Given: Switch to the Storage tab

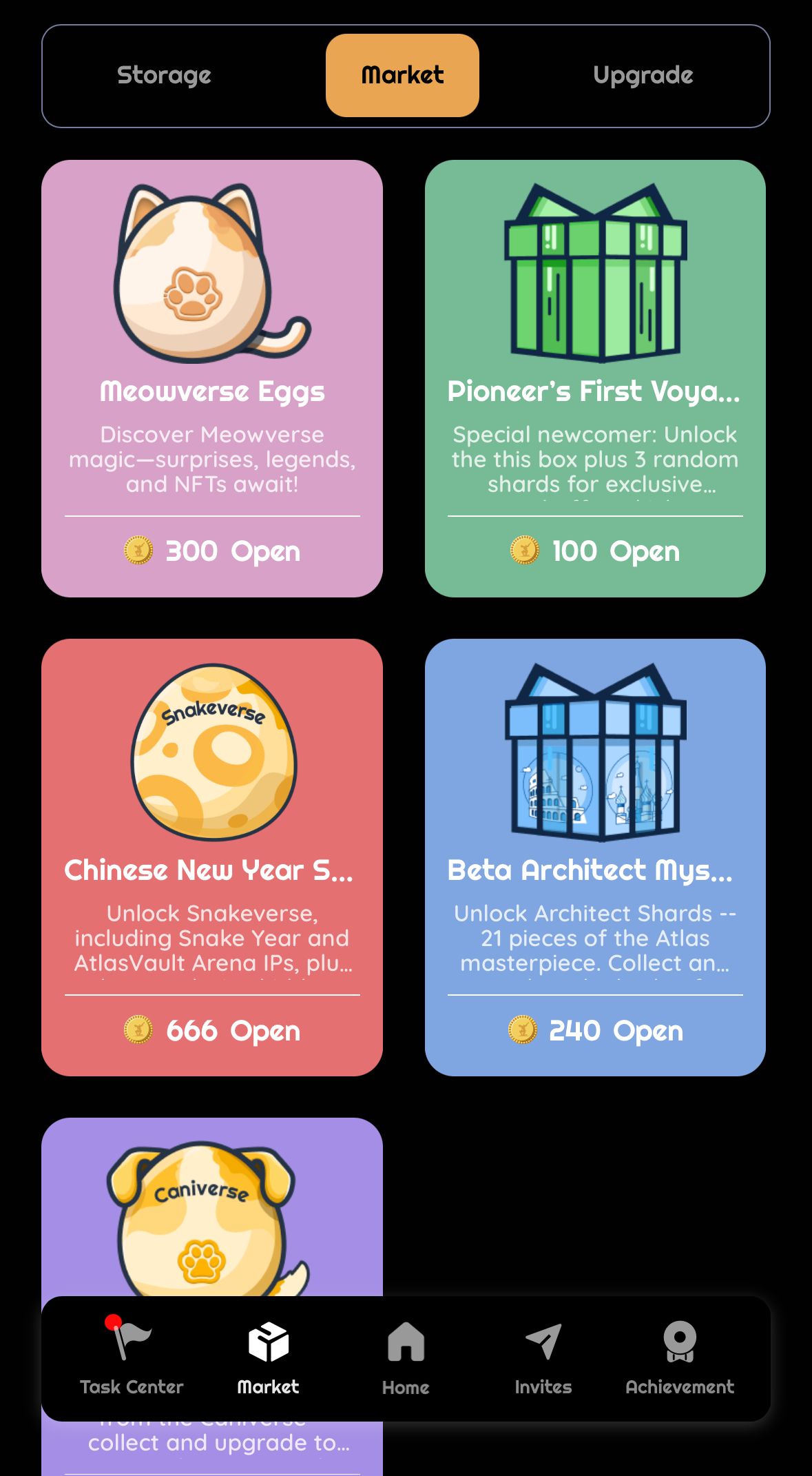Looking at the screenshot, I should pyautogui.click(x=164, y=75).
